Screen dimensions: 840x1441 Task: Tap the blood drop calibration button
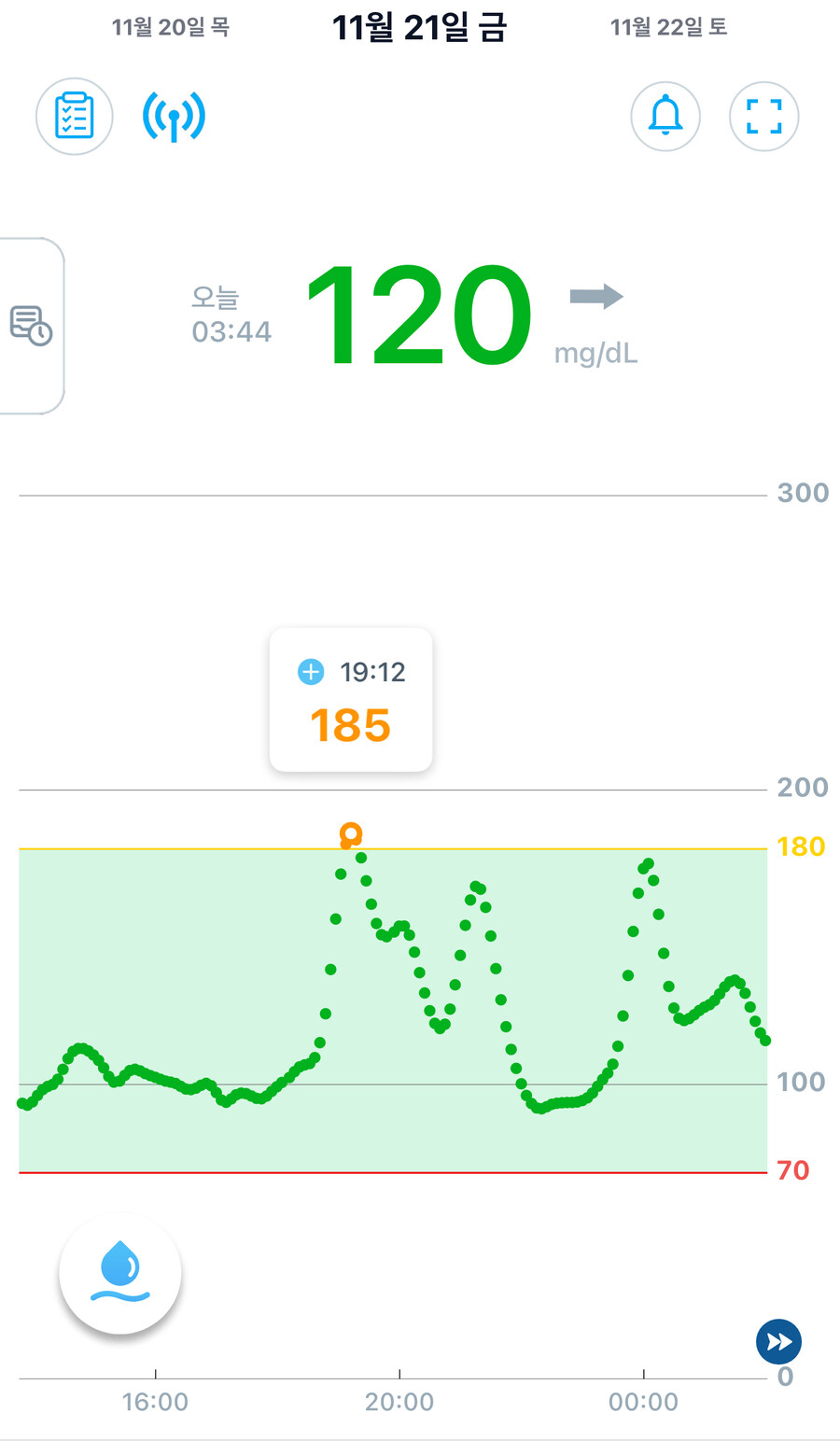(120, 1271)
